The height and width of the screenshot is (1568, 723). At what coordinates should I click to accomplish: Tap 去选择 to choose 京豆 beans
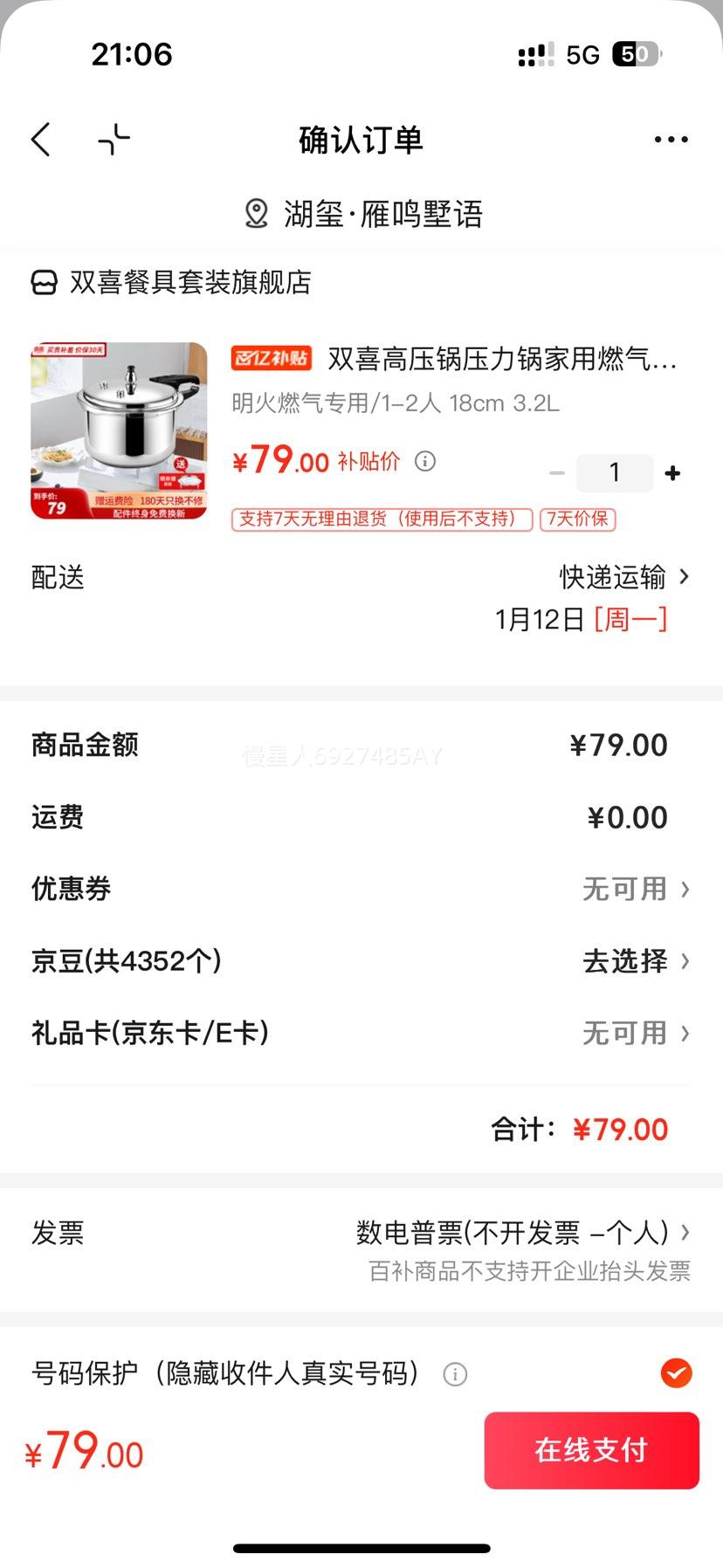tap(624, 961)
